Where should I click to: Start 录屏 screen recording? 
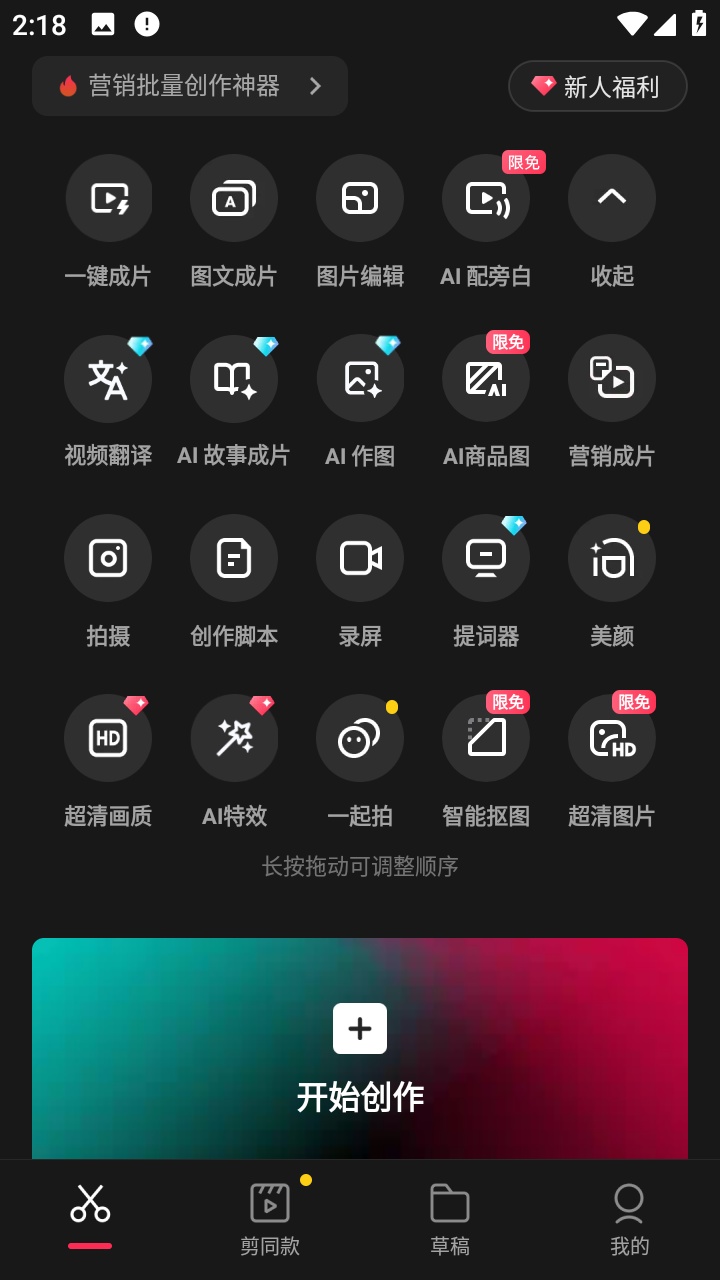coord(360,558)
